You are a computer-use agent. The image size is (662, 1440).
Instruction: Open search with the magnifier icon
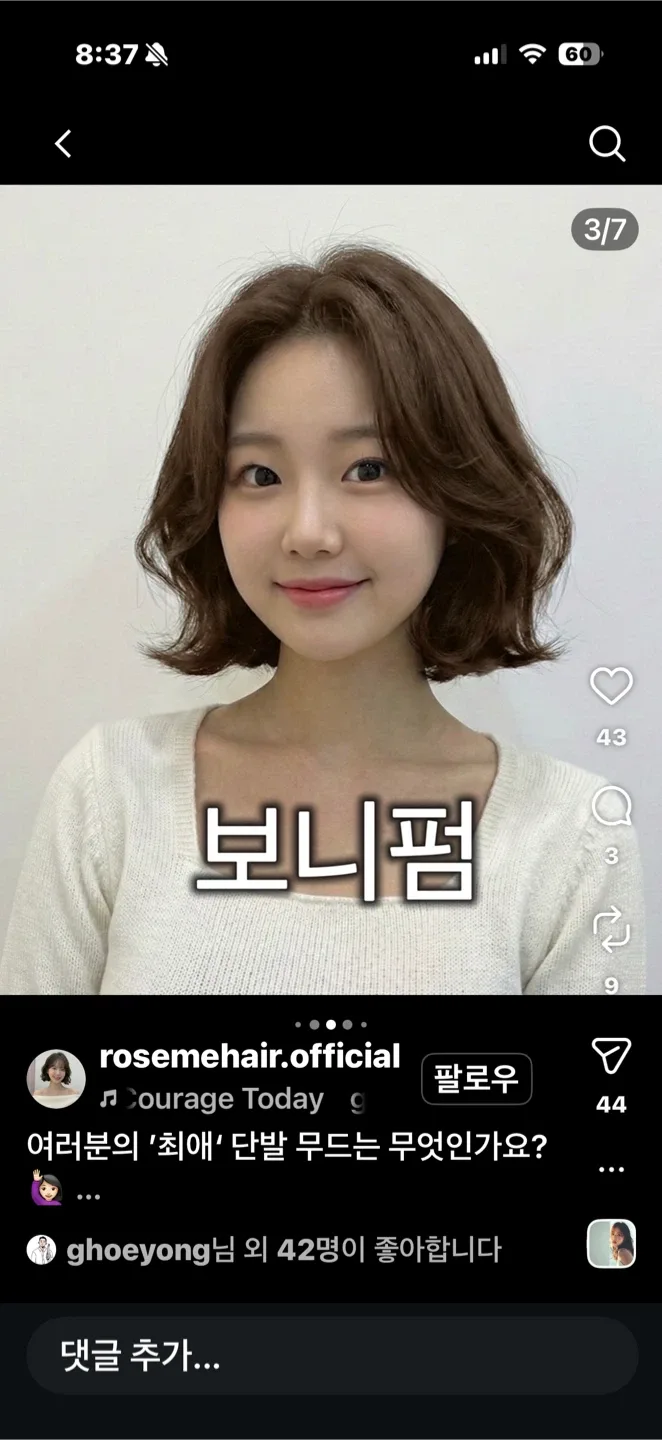click(607, 144)
